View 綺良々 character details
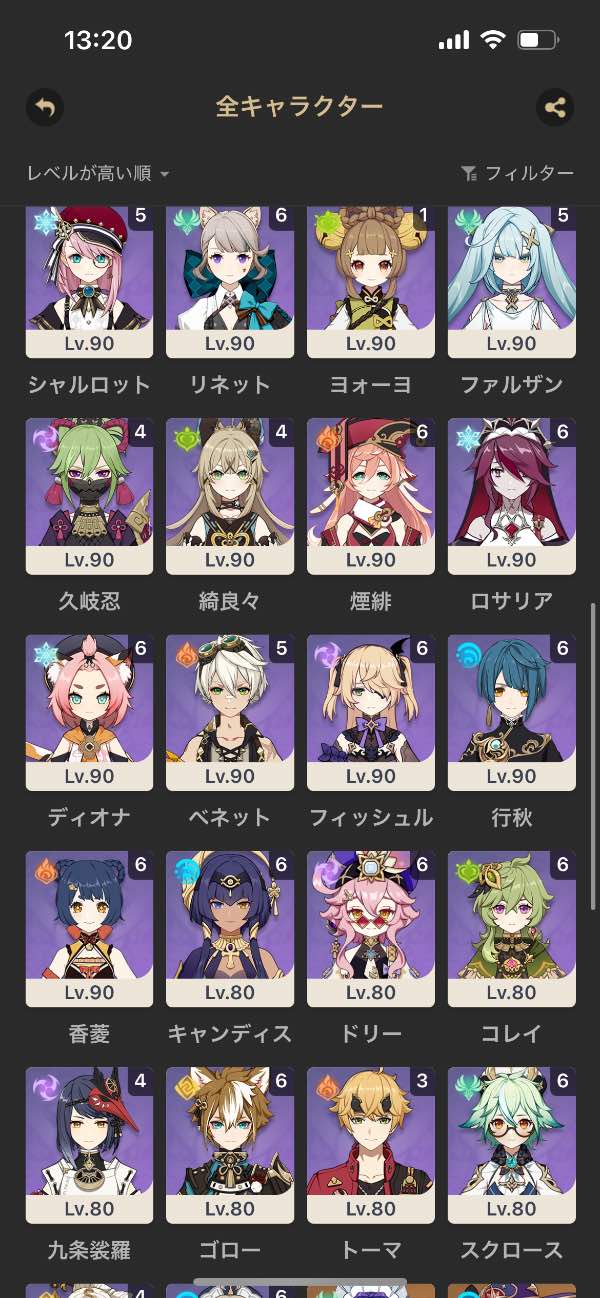Image resolution: width=600 pixels, height=1298 pixels. pos(230,496)
